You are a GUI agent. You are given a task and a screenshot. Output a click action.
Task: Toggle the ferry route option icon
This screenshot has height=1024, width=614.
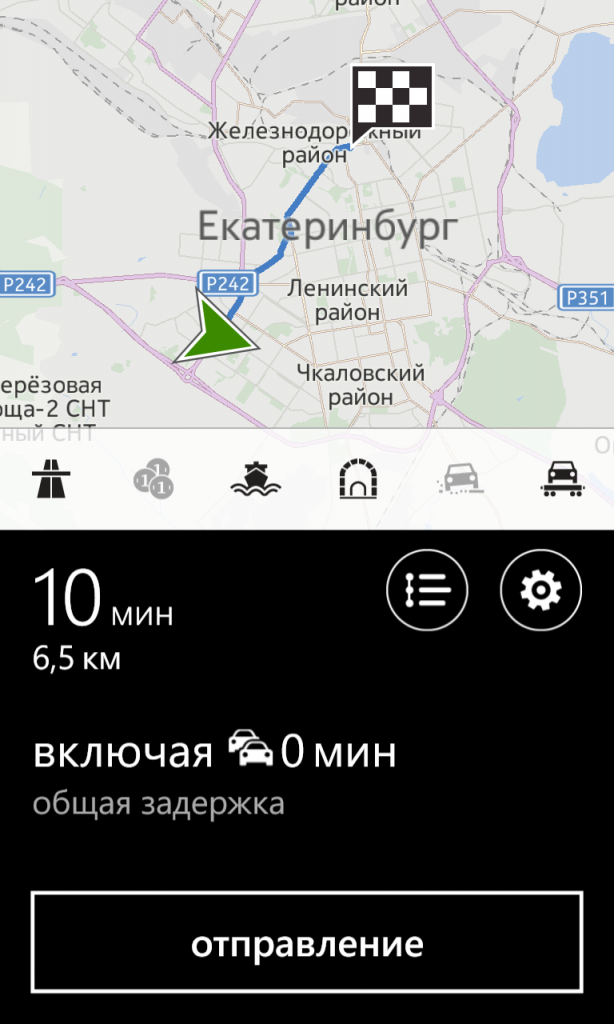click(x=256, y=480)
